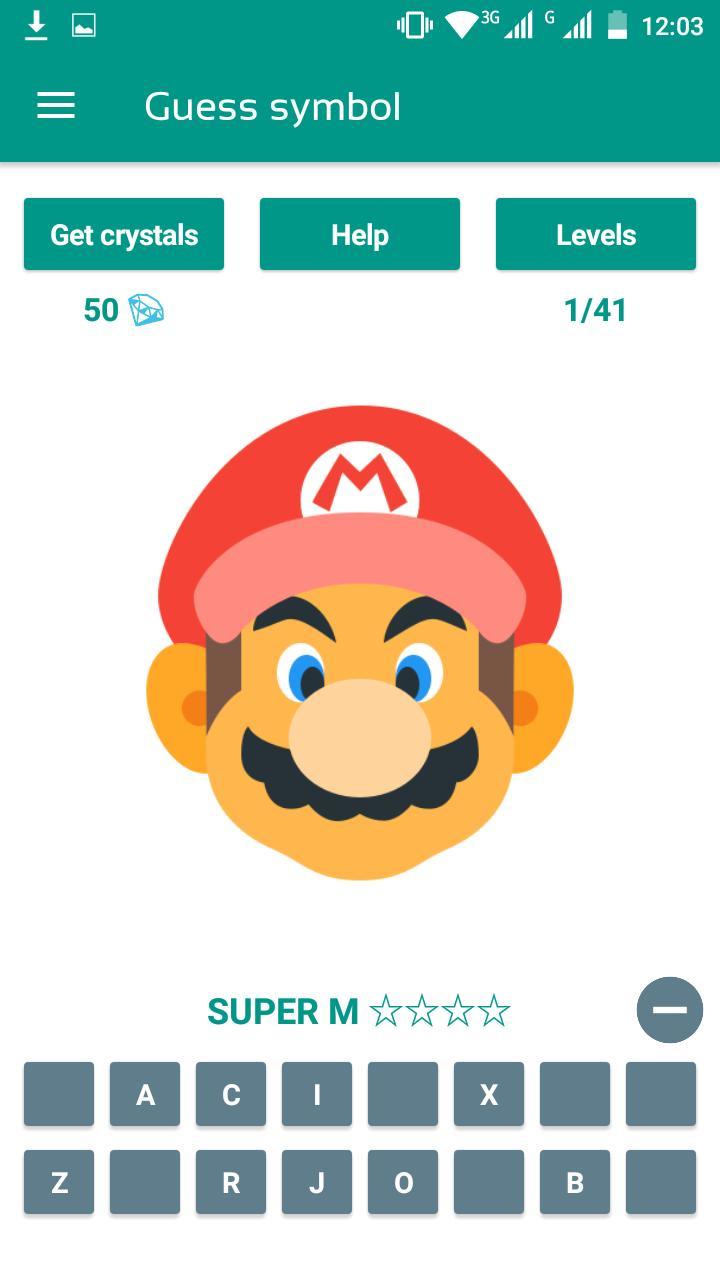The width and height of the screenshot is (720, 1280).
Task: Choose the letter C tile
Action: tap(231, 1095)
